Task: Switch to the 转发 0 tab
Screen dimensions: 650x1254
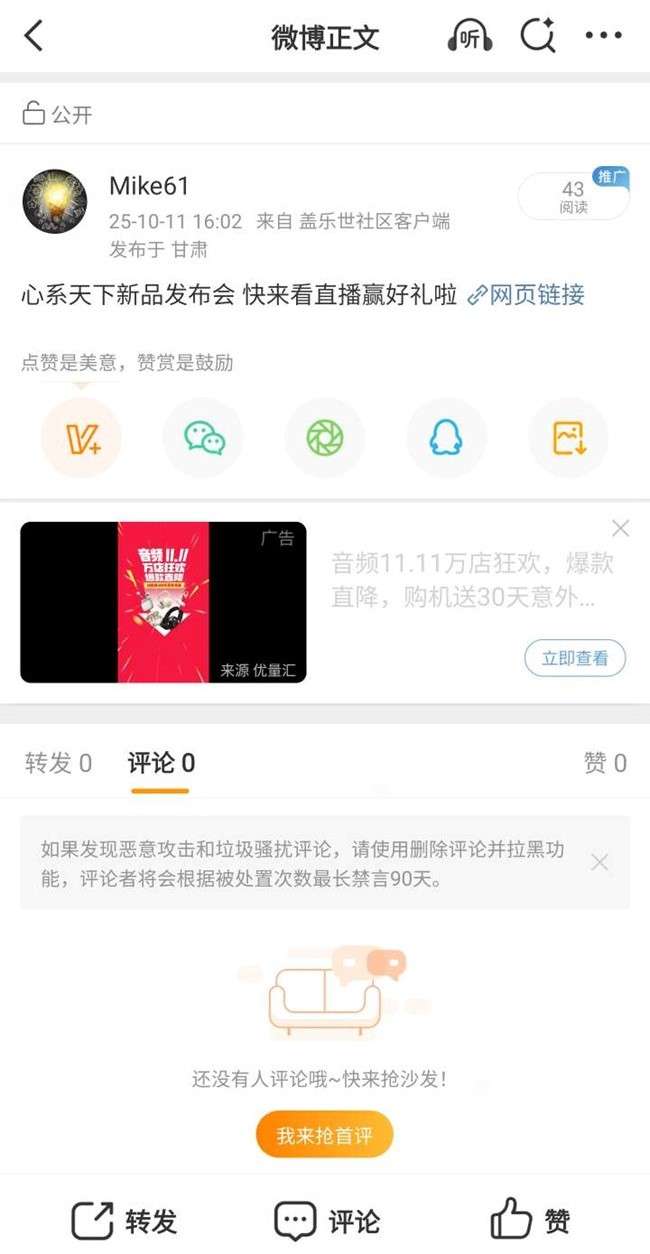Action: (x=58, y=764)
